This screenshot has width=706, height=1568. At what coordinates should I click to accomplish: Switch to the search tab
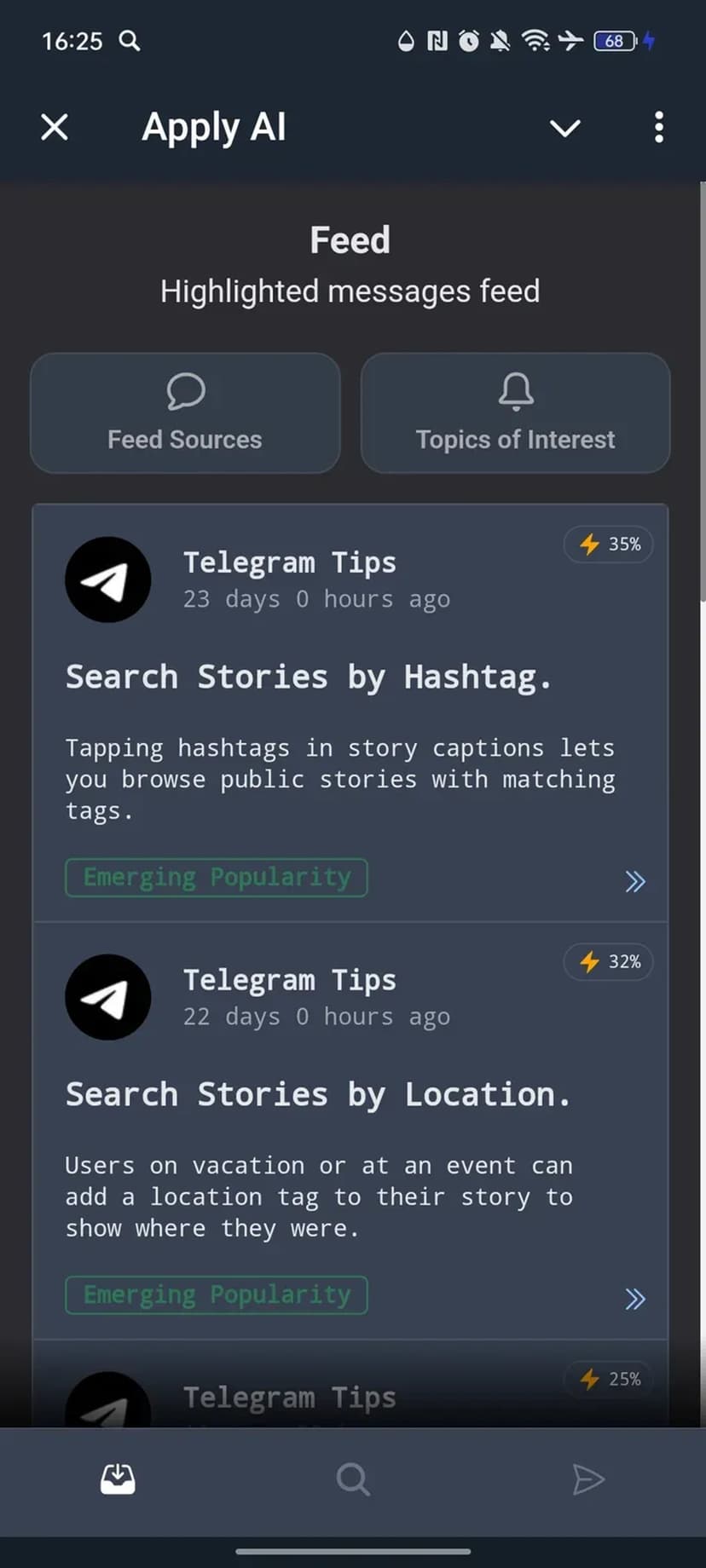353,1479
